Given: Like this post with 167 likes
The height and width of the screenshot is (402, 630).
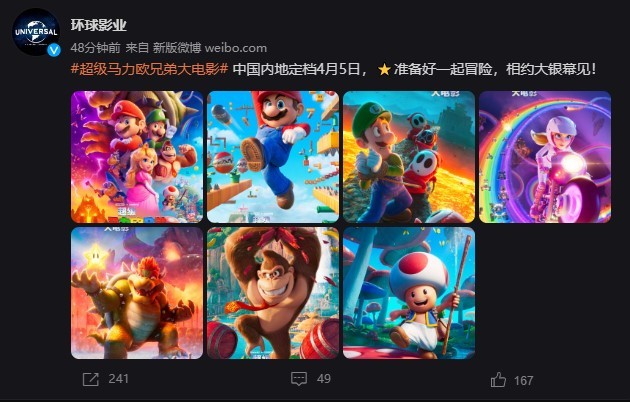Looking at the screenshot, I should (512, 379).
